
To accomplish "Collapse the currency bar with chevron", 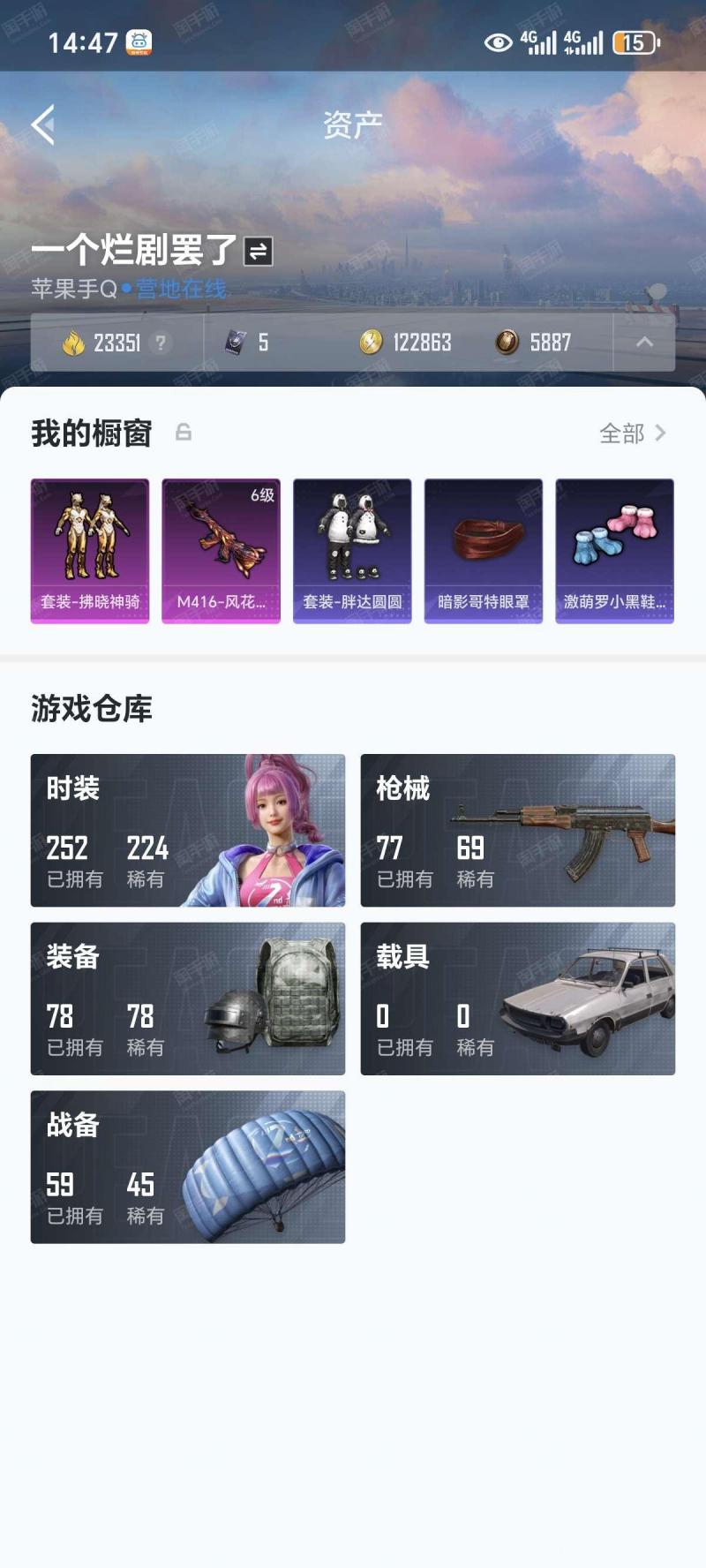I will click(x=645, y=342).
